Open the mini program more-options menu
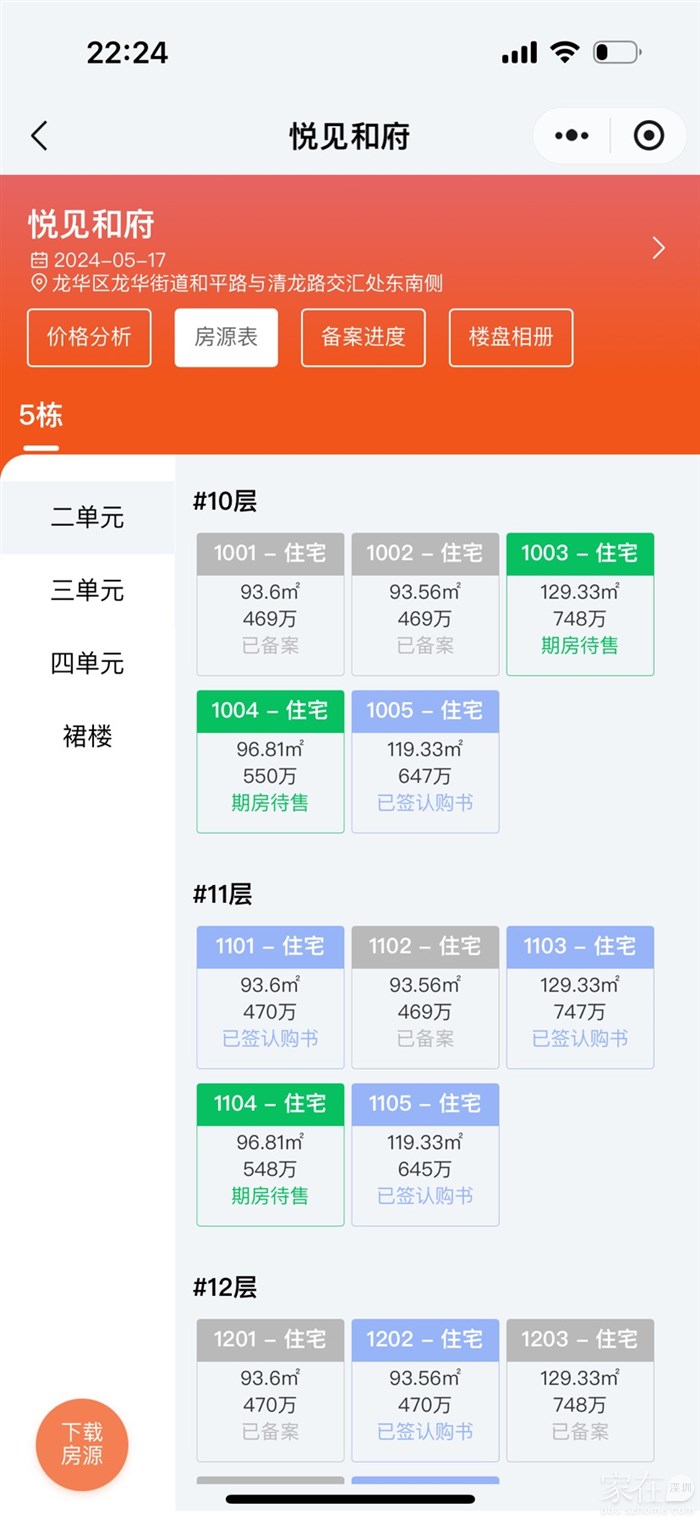 [571, 136]
